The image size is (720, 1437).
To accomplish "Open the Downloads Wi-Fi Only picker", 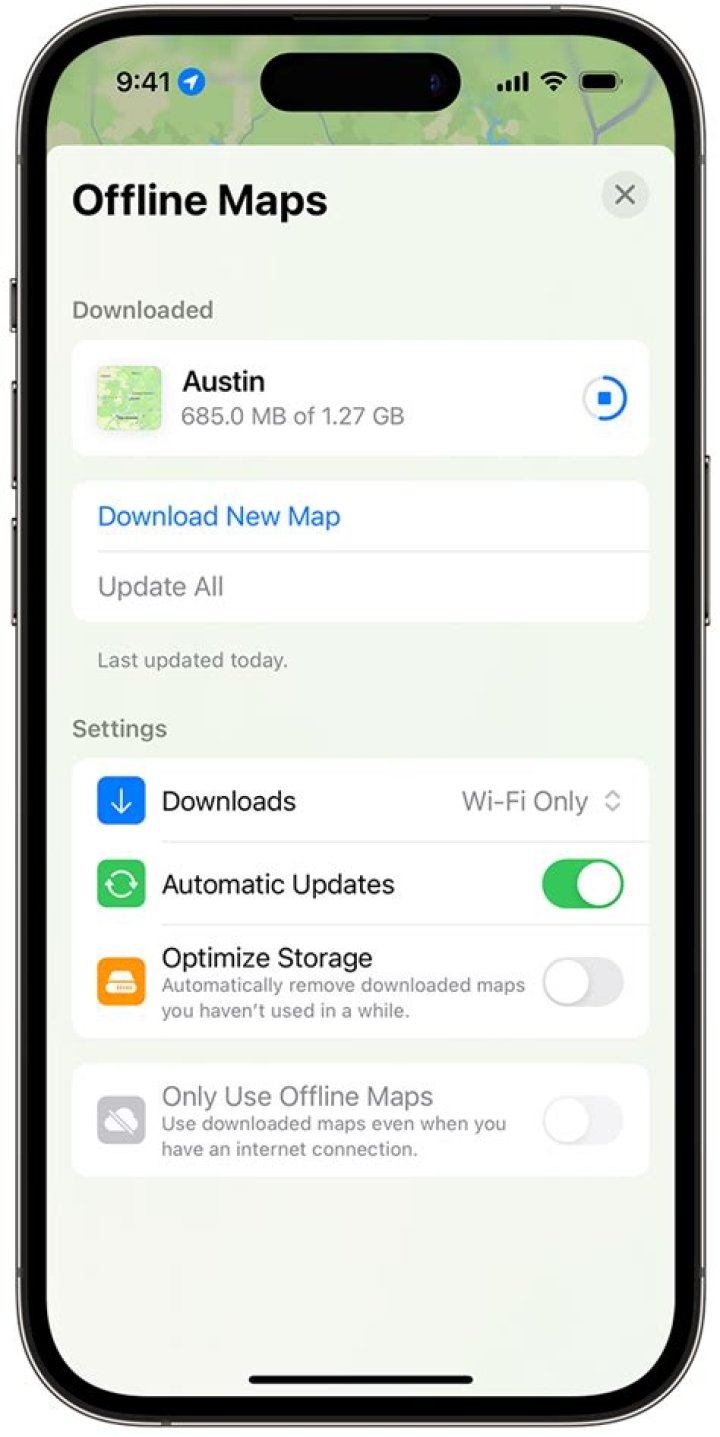I will [x=541, y=801].
